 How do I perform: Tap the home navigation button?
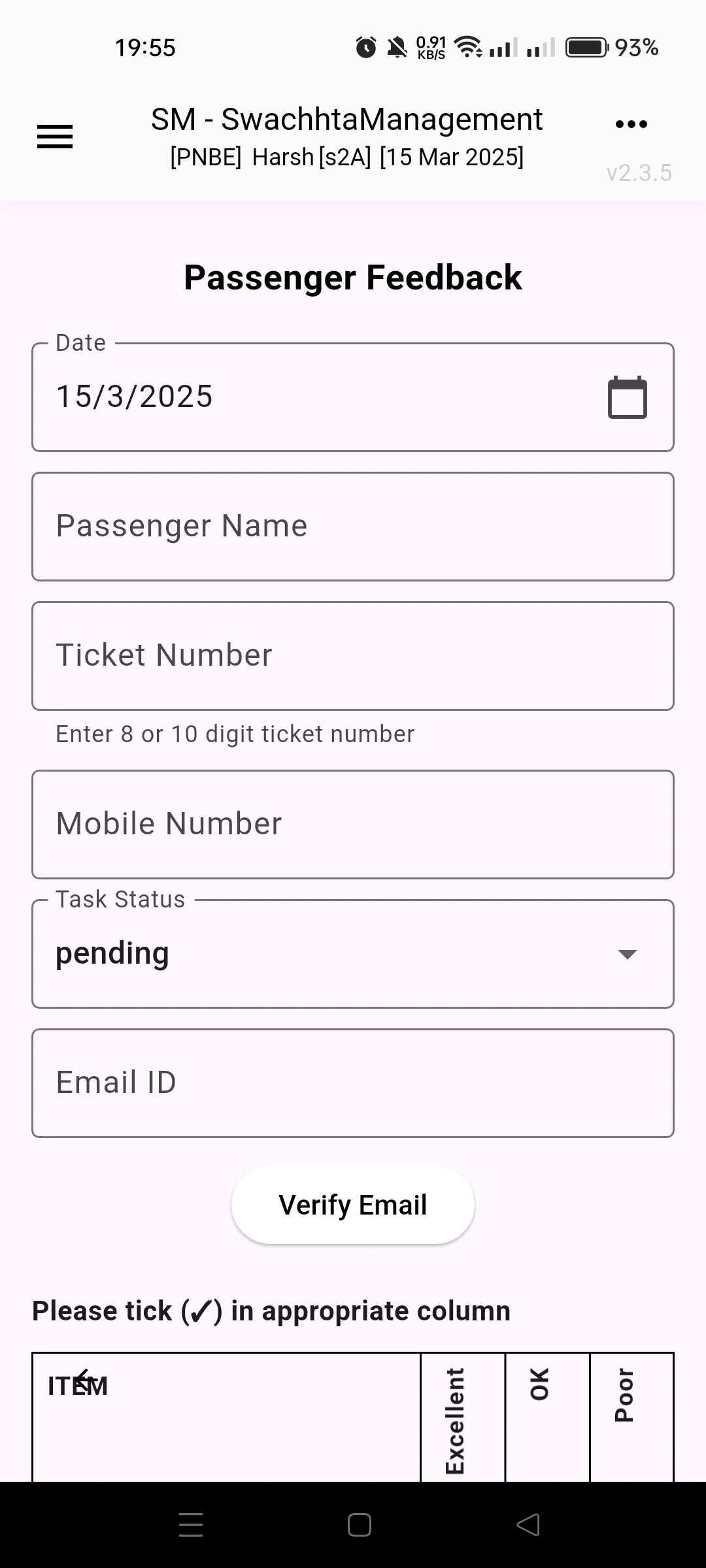[x=359, y=1524]
